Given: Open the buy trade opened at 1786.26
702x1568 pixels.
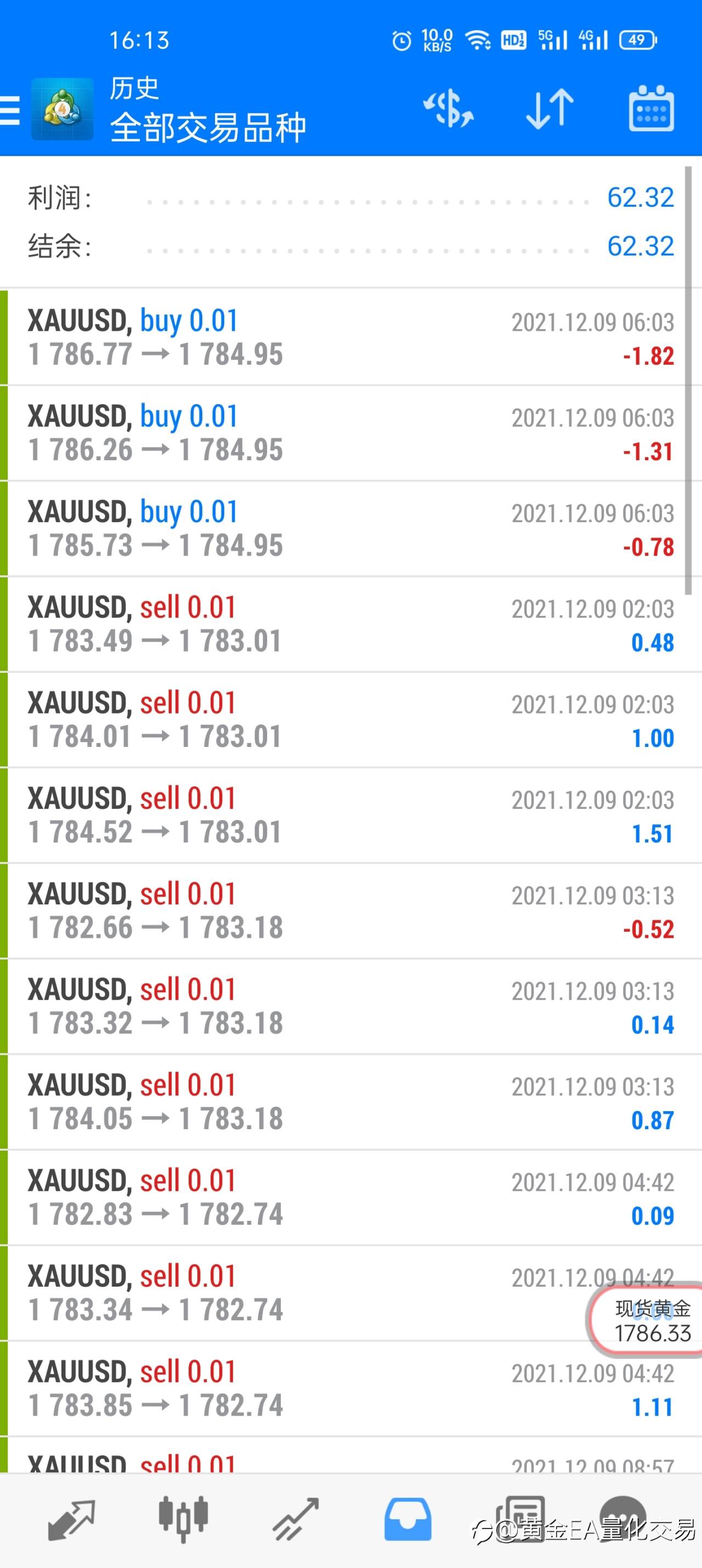Looking at the screenshot, I should pos(350,433).
